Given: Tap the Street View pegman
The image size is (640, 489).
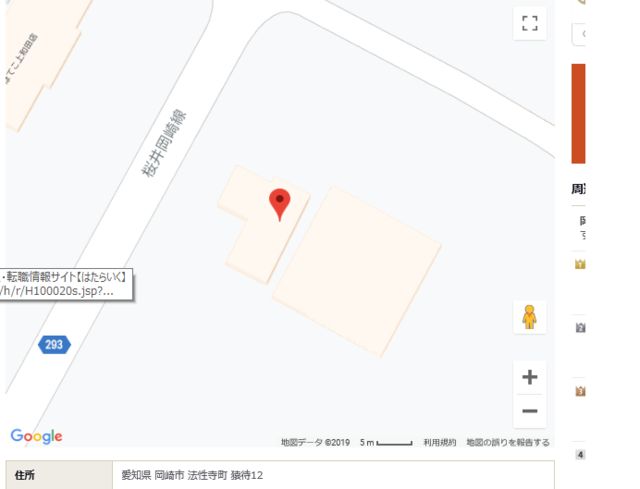Looking at the screenshot, I should click(x=529, y=316).
